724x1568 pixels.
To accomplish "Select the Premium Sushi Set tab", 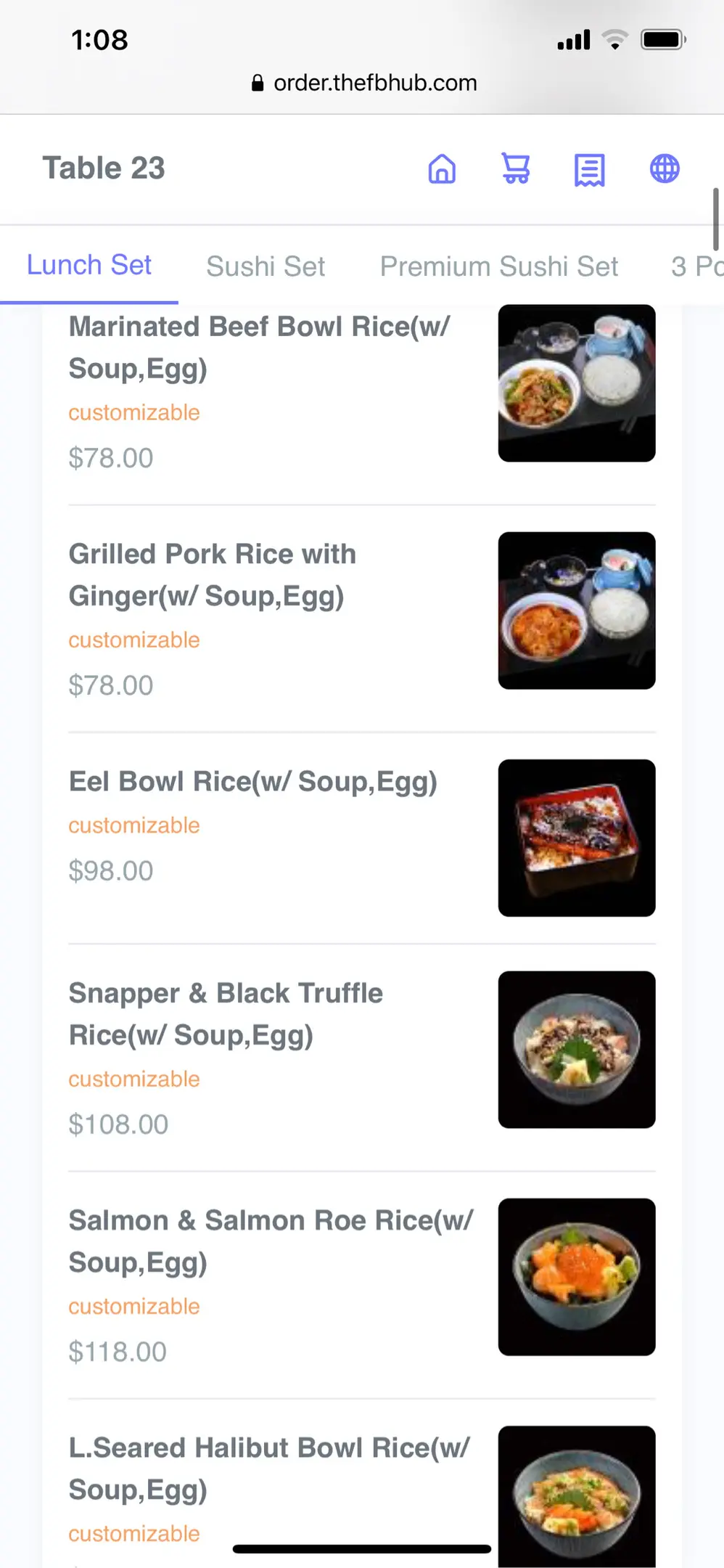I will pyautogui.click(x=499, y=266).
